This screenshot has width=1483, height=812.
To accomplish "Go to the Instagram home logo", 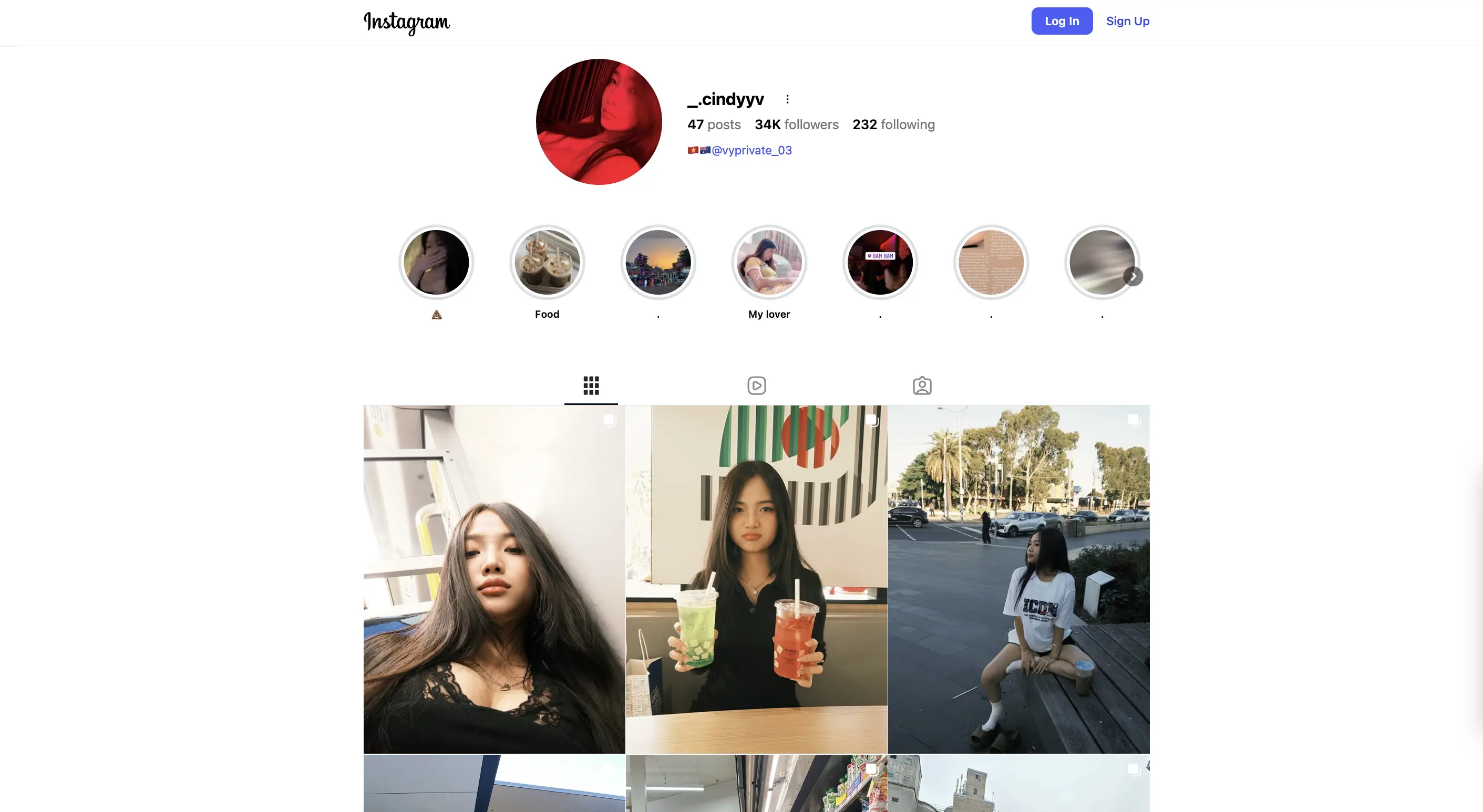I will pyautogui.click(x=406, y=23).
